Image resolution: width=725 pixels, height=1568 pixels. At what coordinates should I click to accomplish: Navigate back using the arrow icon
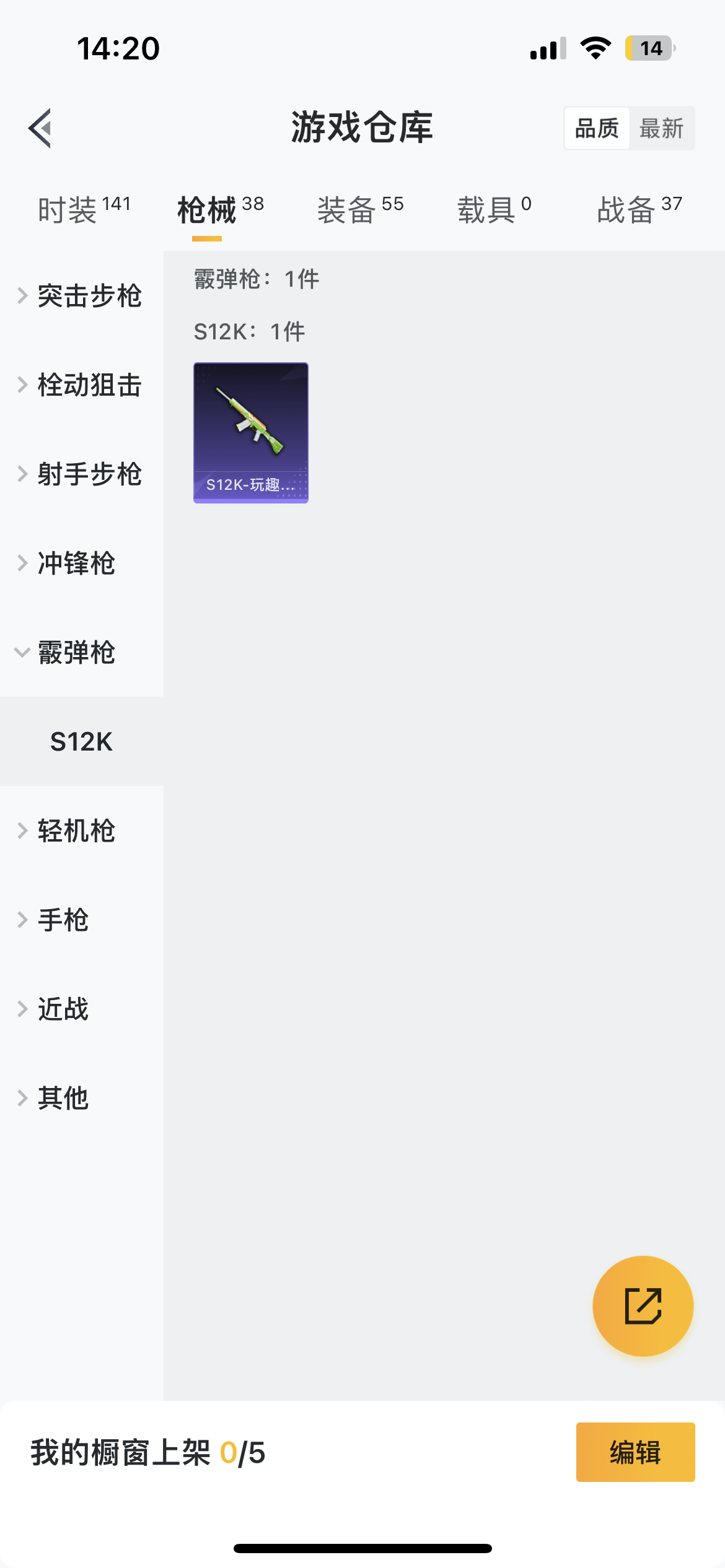[x=40, y=128]
